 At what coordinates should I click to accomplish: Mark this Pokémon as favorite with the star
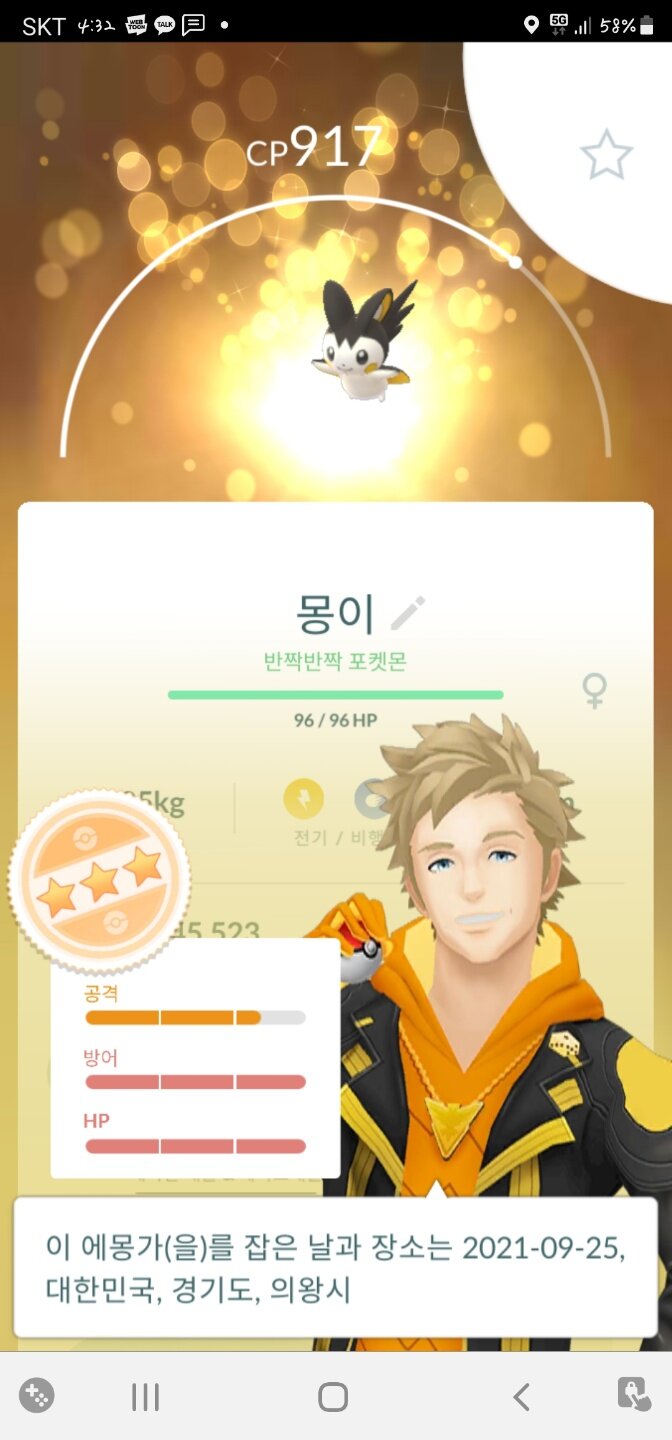606,156
